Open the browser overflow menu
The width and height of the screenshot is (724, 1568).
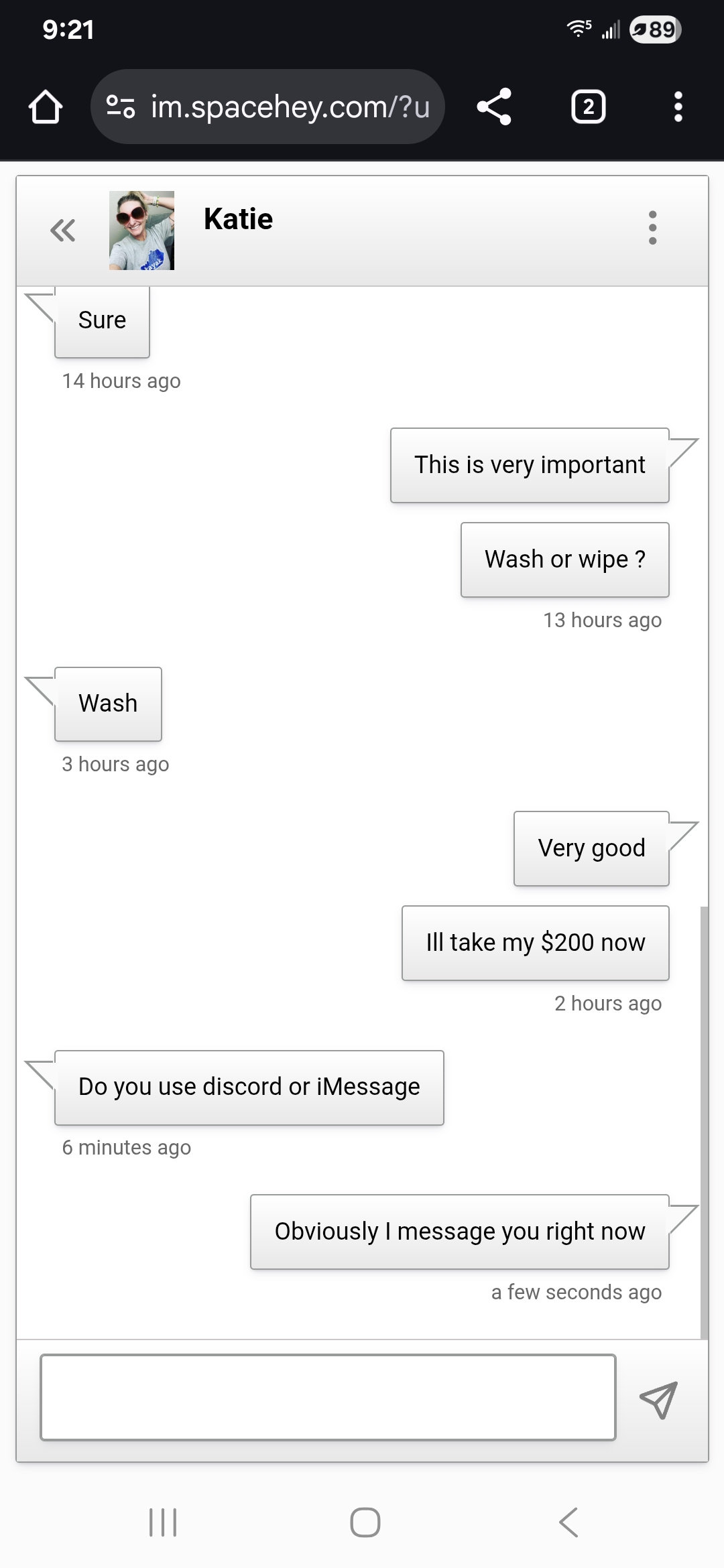[678, 107]
